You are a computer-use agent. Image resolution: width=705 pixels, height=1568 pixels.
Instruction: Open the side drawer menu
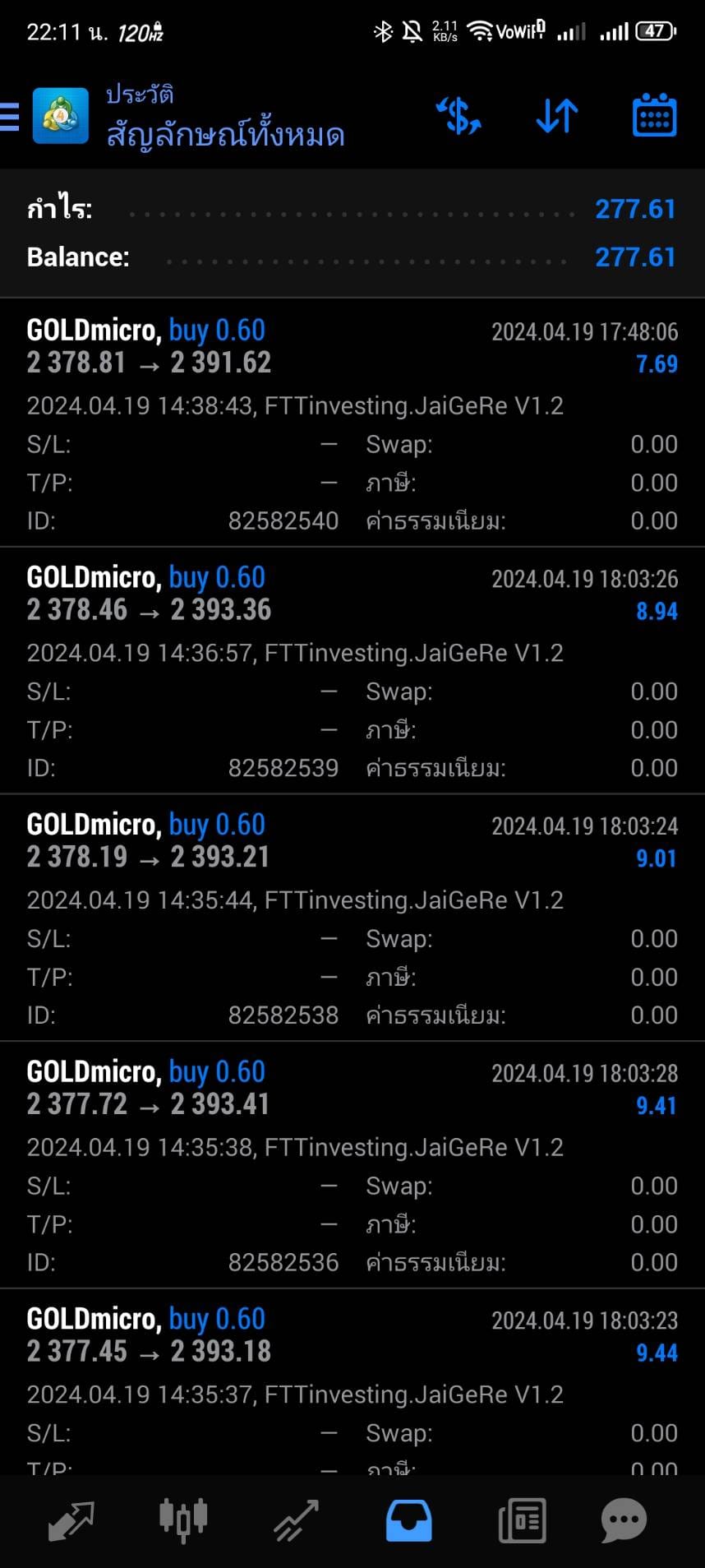pos(9,117)
